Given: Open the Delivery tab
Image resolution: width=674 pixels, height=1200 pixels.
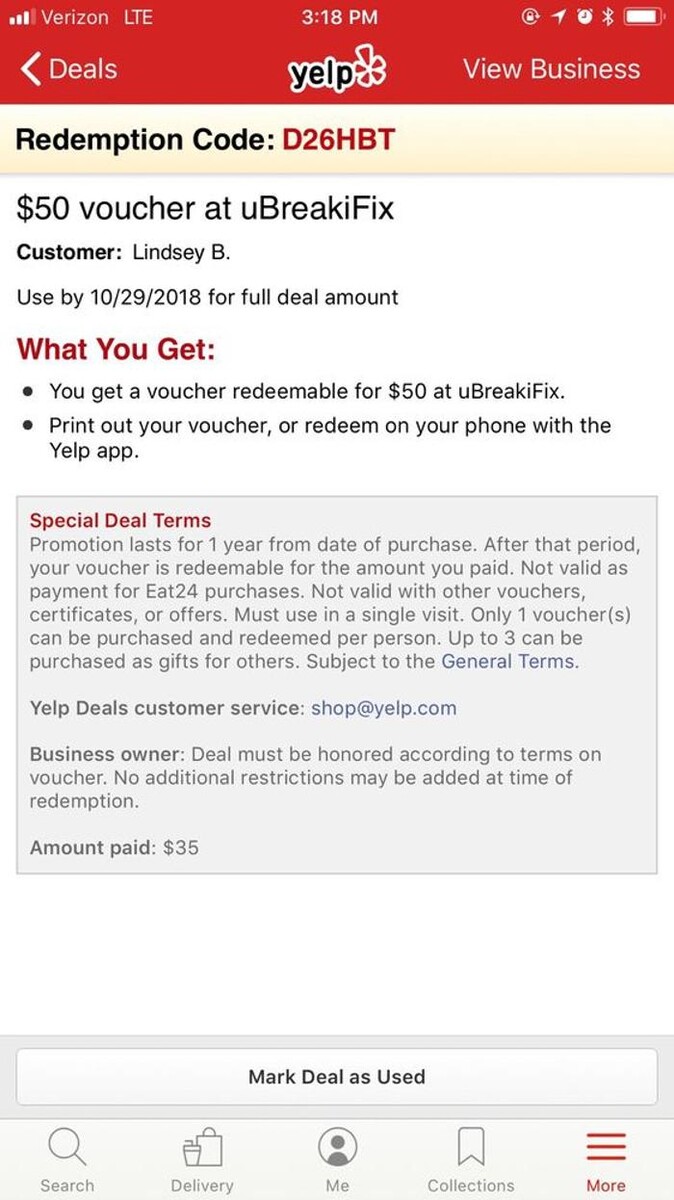Looking at the screenshot, I should 201,1160.
